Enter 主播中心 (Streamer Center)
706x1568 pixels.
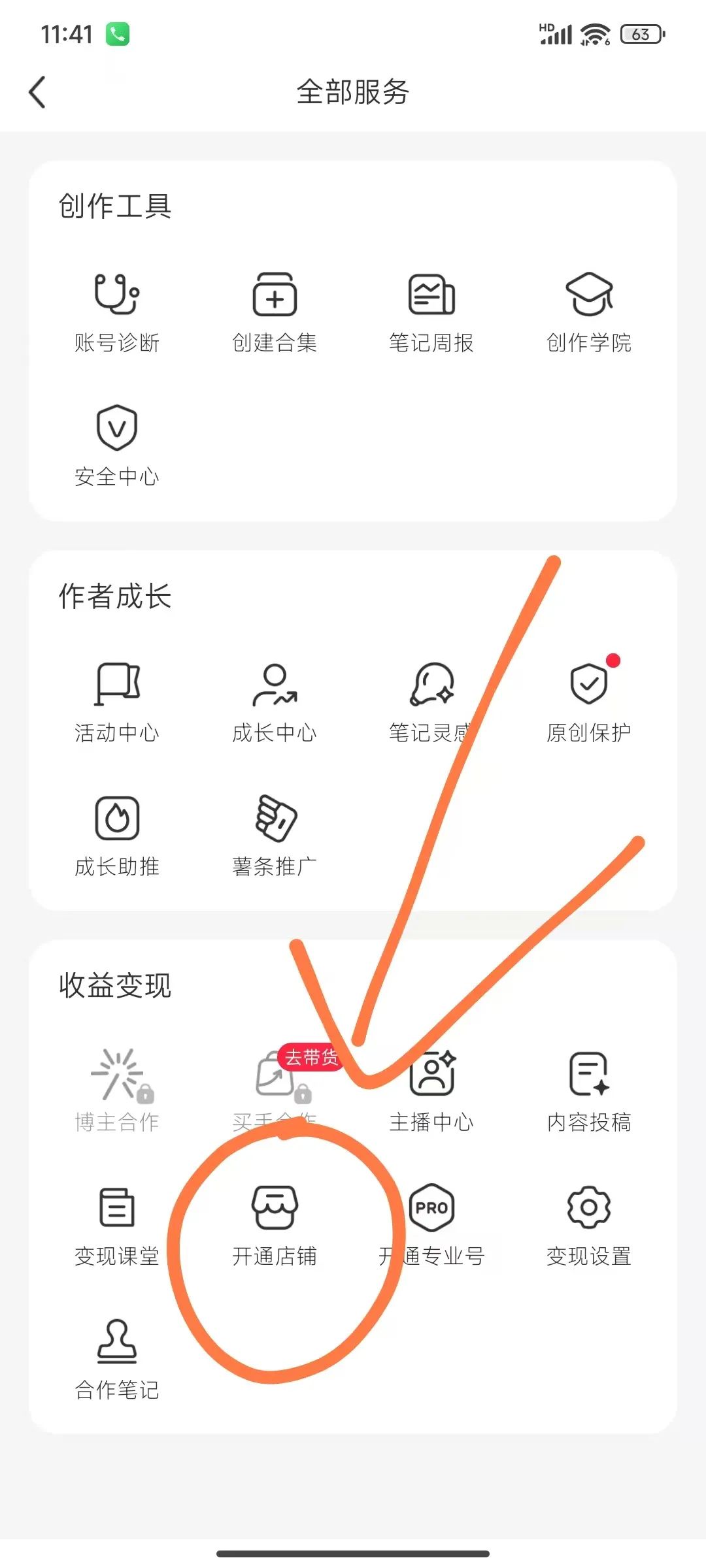[431, 1091]
